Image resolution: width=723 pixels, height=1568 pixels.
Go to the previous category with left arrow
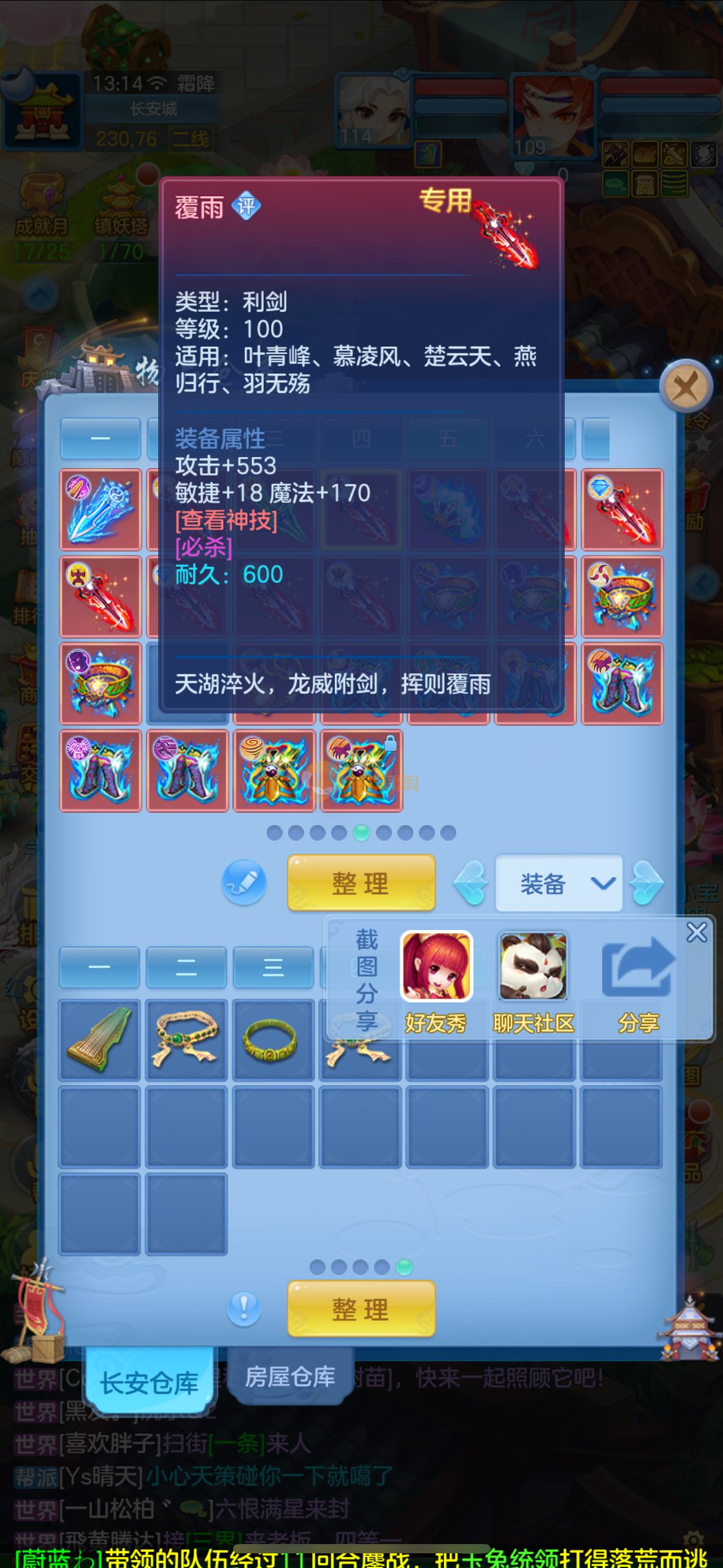coord(471,883)
